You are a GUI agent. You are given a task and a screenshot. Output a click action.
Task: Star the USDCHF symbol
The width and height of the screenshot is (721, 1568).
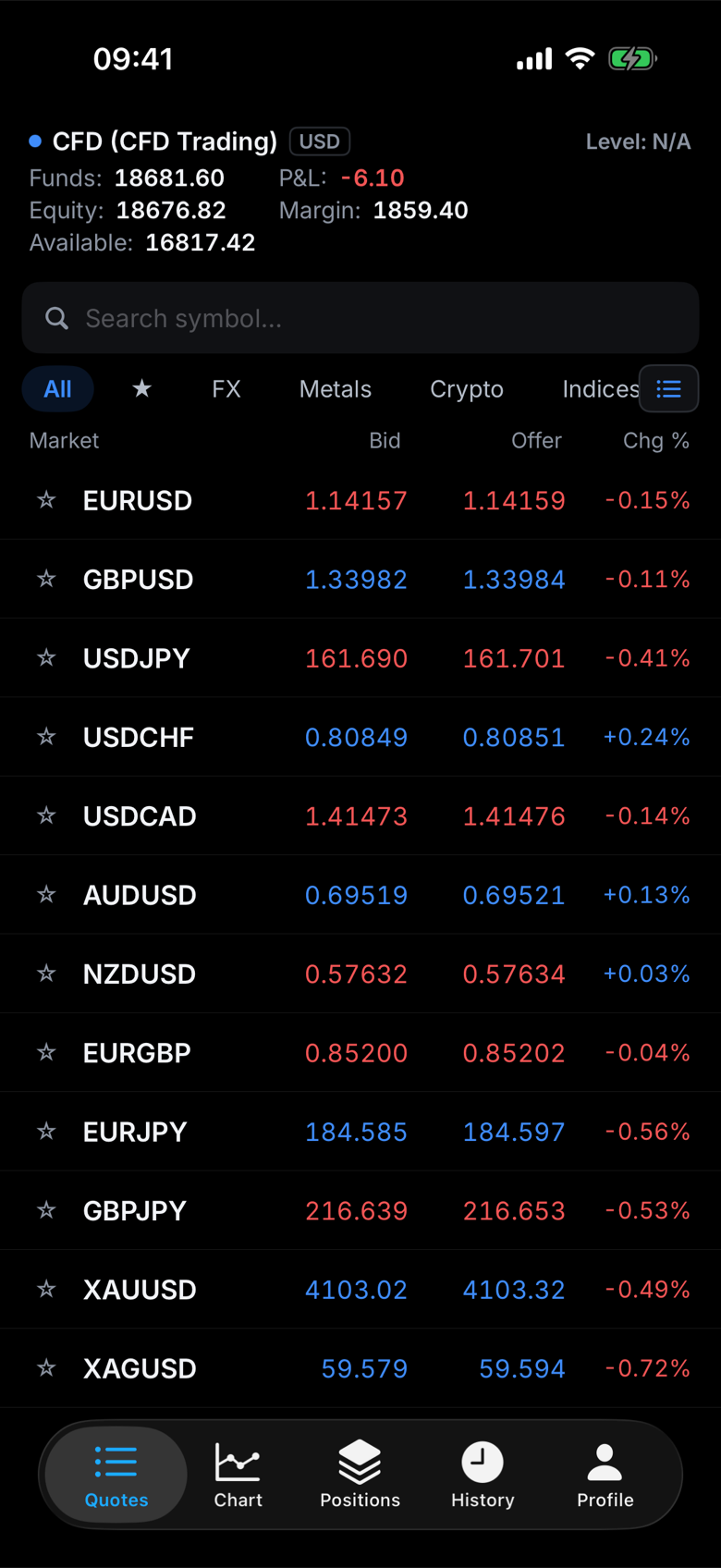(46, 737)
